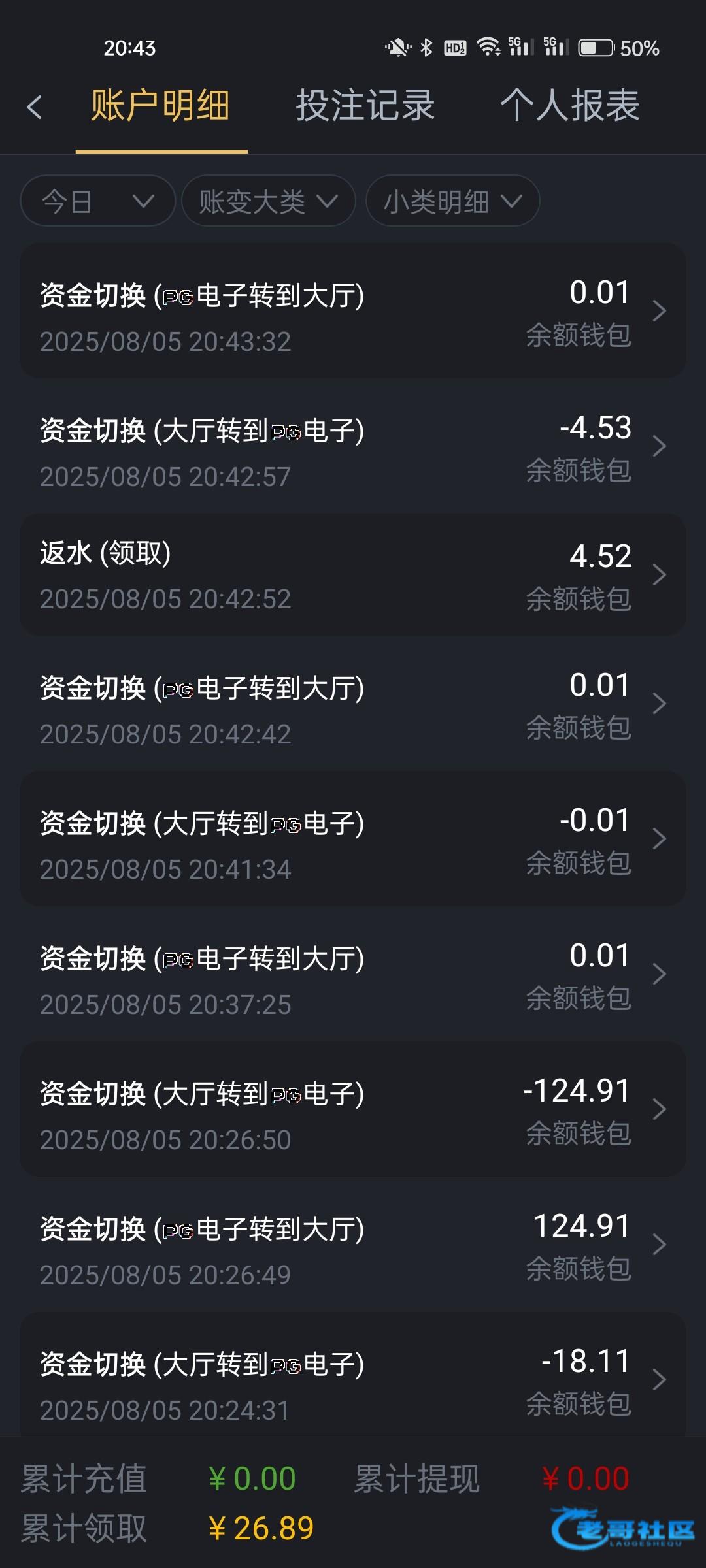This screenshot has width=706, height=1568.
Task: View the -4.53 transfer record details
Action: [353, 446]
